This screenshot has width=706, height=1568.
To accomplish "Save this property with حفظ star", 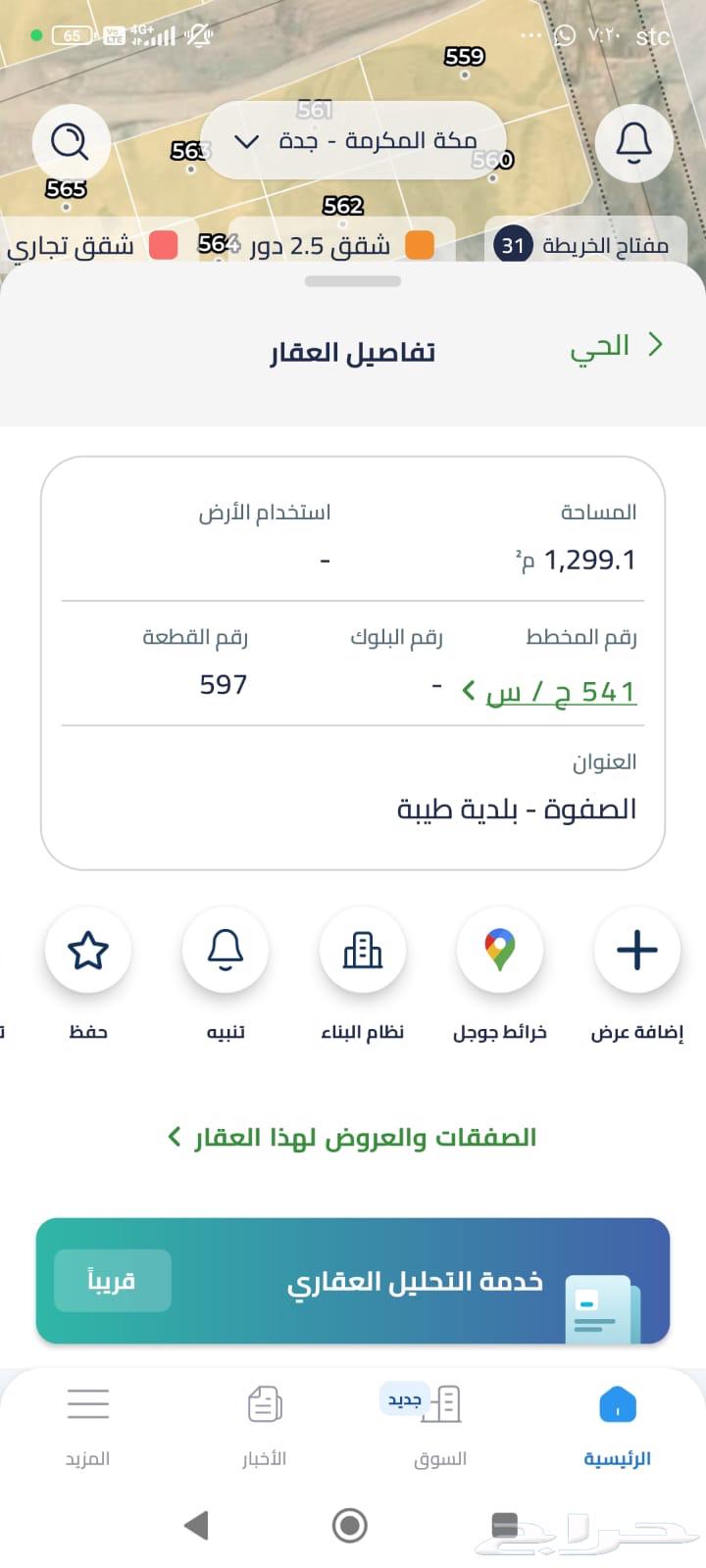I will 88,951.
